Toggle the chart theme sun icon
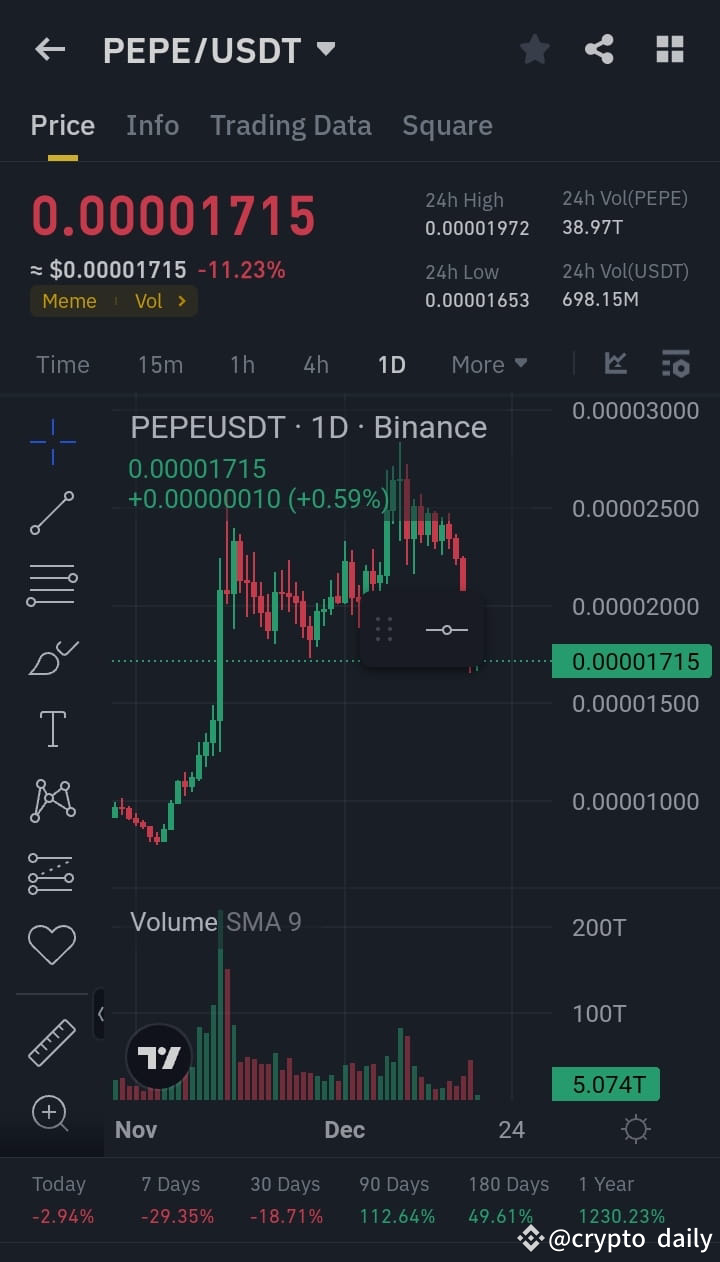Image resolution: width=720 pixels, height=1262 pixels. coord(635,1129)
